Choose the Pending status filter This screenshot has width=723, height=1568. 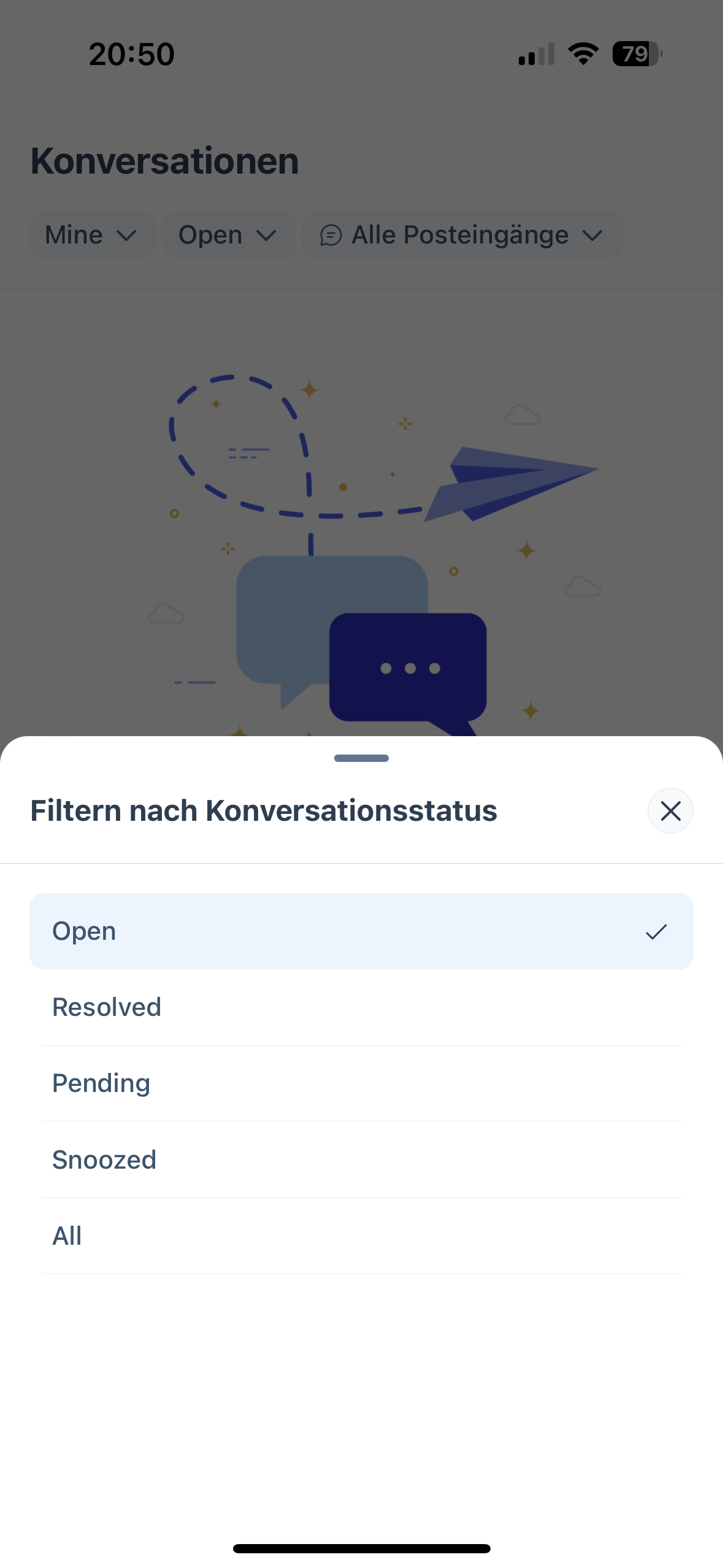(361, 1083)
